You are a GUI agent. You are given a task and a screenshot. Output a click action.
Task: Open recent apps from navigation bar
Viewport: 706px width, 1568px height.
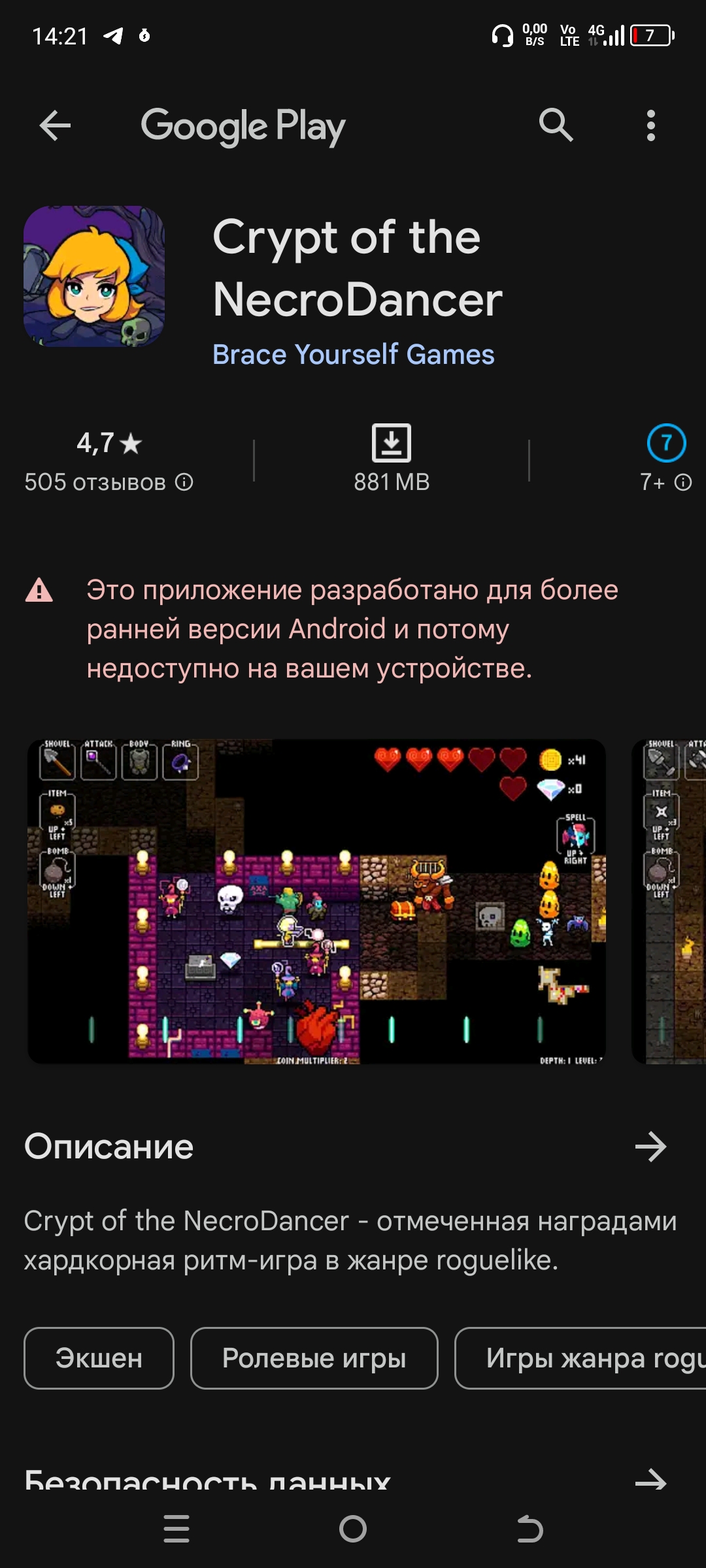pos(176,1529)
